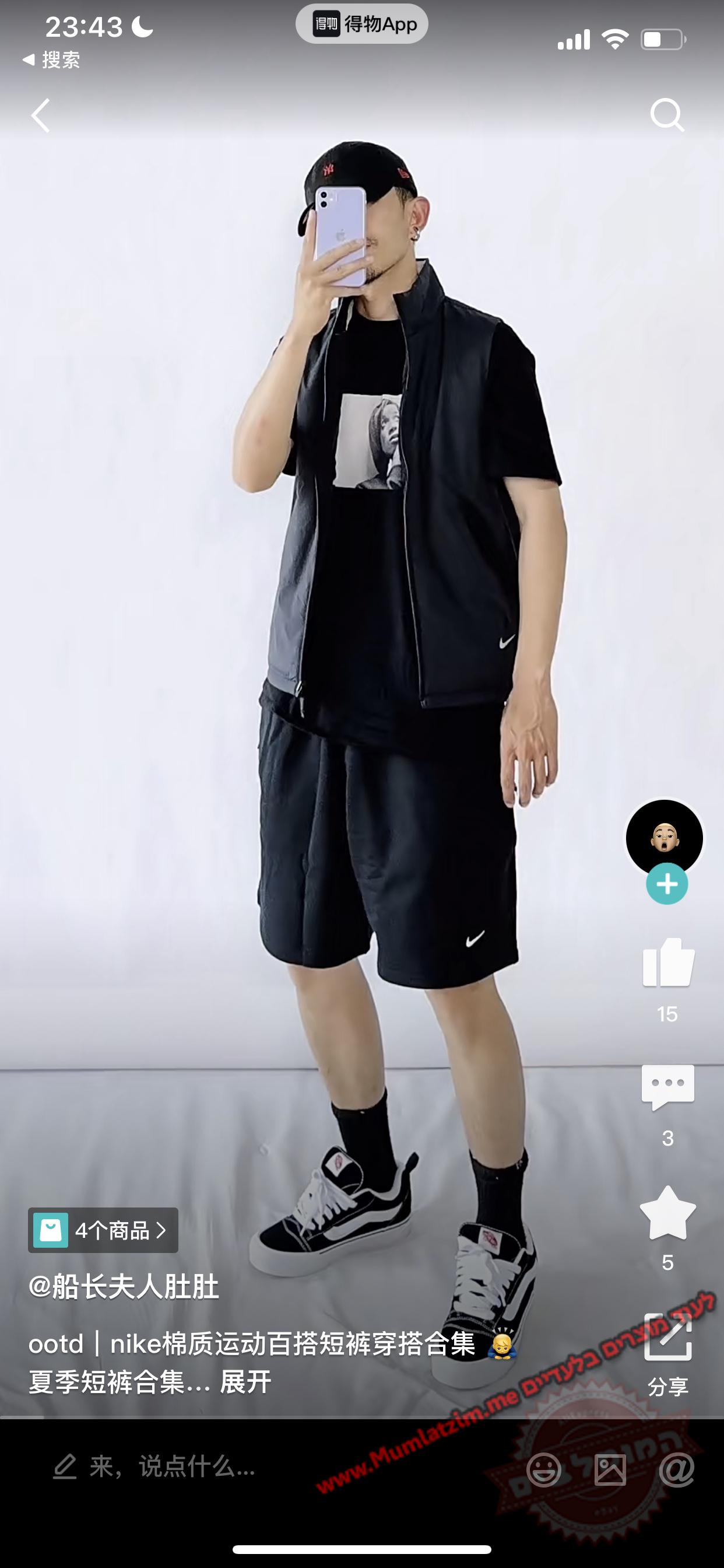The width and height of the screenshot is (724, 1568).
Task: Mention someone with the @ icon
Action: [x=677, y=1469]
